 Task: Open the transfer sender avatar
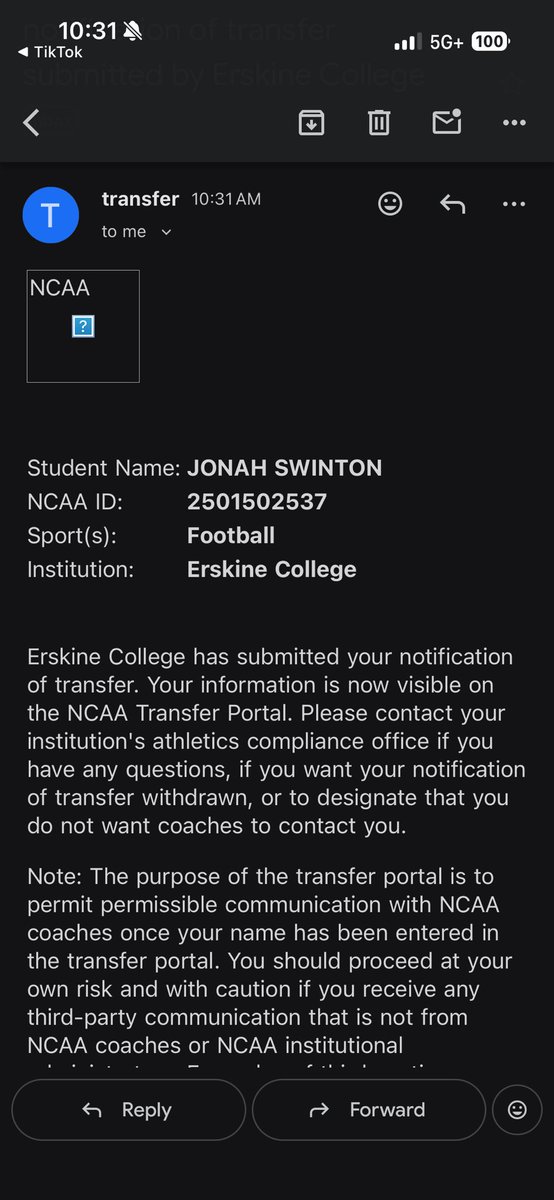click(50, 215)
